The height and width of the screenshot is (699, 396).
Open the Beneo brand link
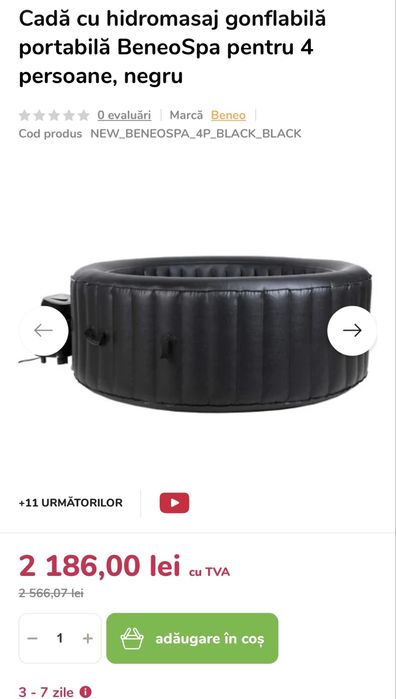click(228, 115)
